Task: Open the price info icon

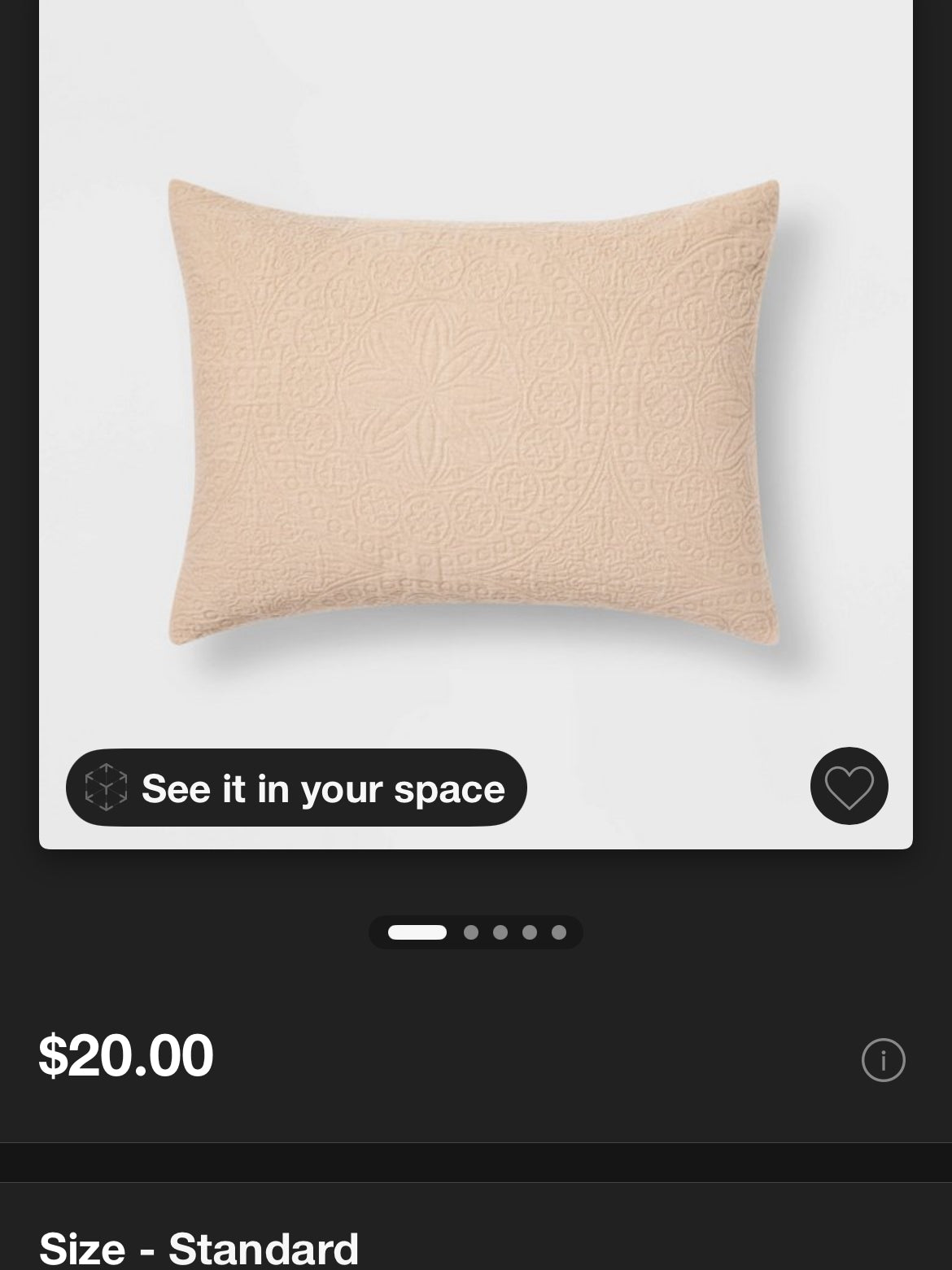Action: click(883, 1059)
